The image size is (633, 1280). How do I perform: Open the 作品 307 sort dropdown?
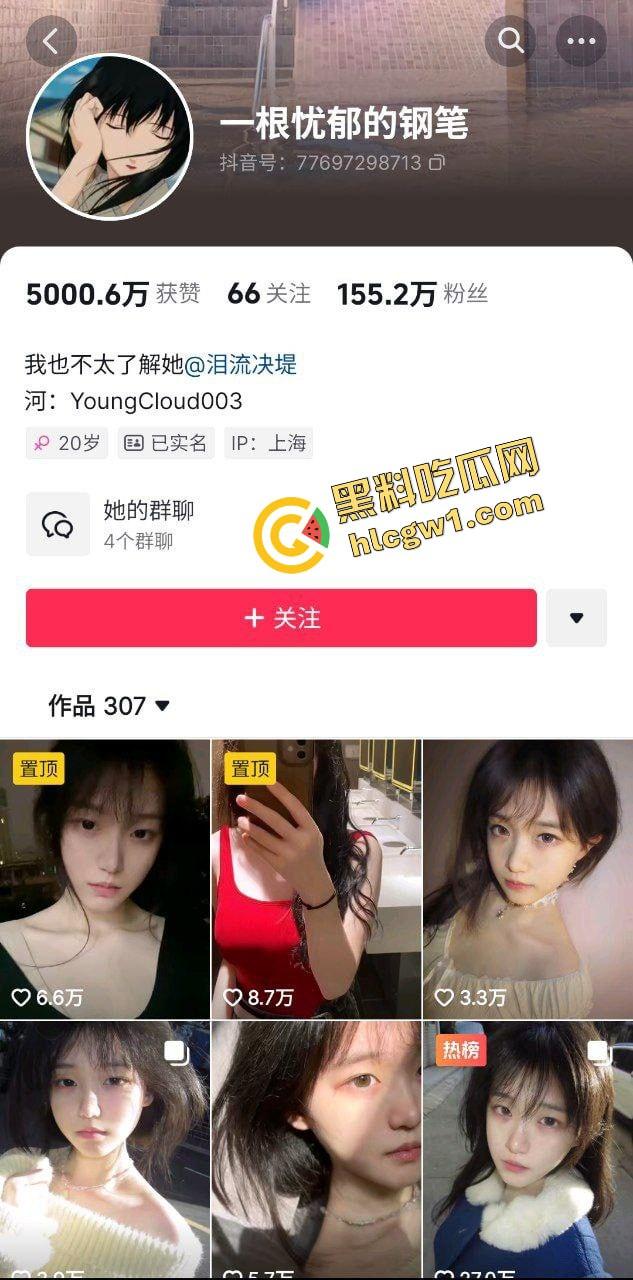pyautogui.click(x=109, y=706)
